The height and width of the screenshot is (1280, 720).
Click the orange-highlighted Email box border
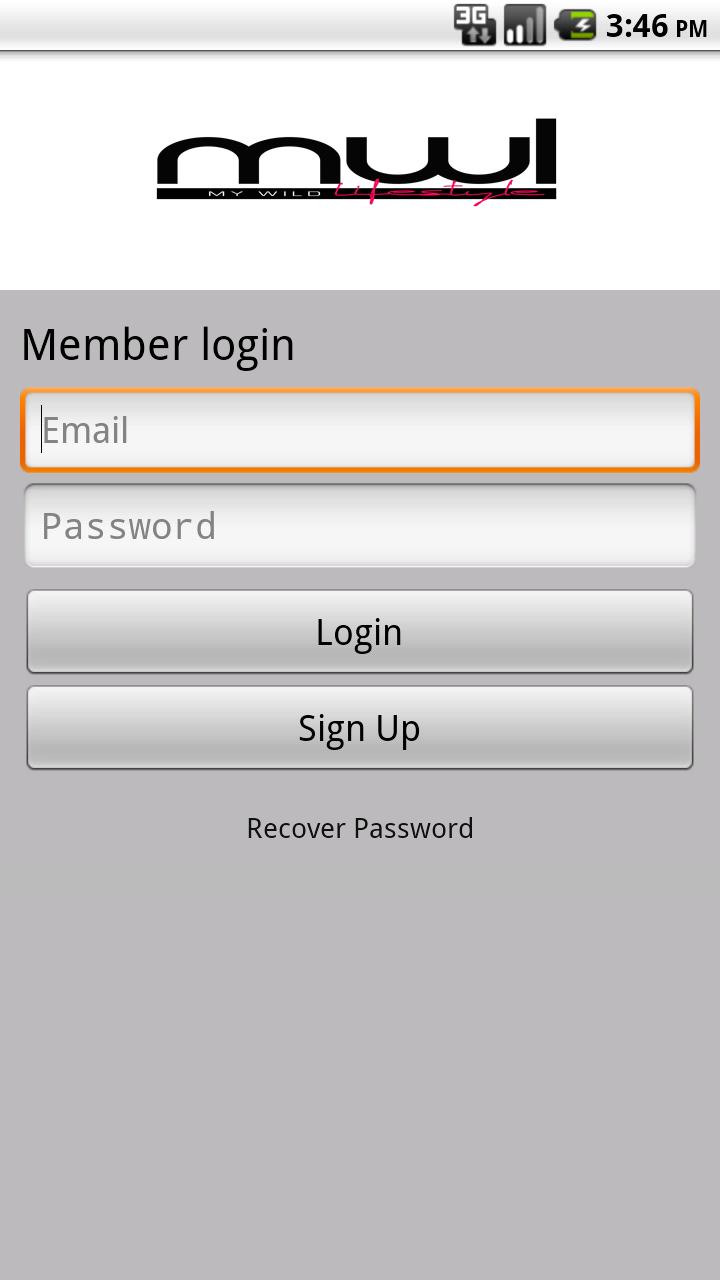[359, 391]
